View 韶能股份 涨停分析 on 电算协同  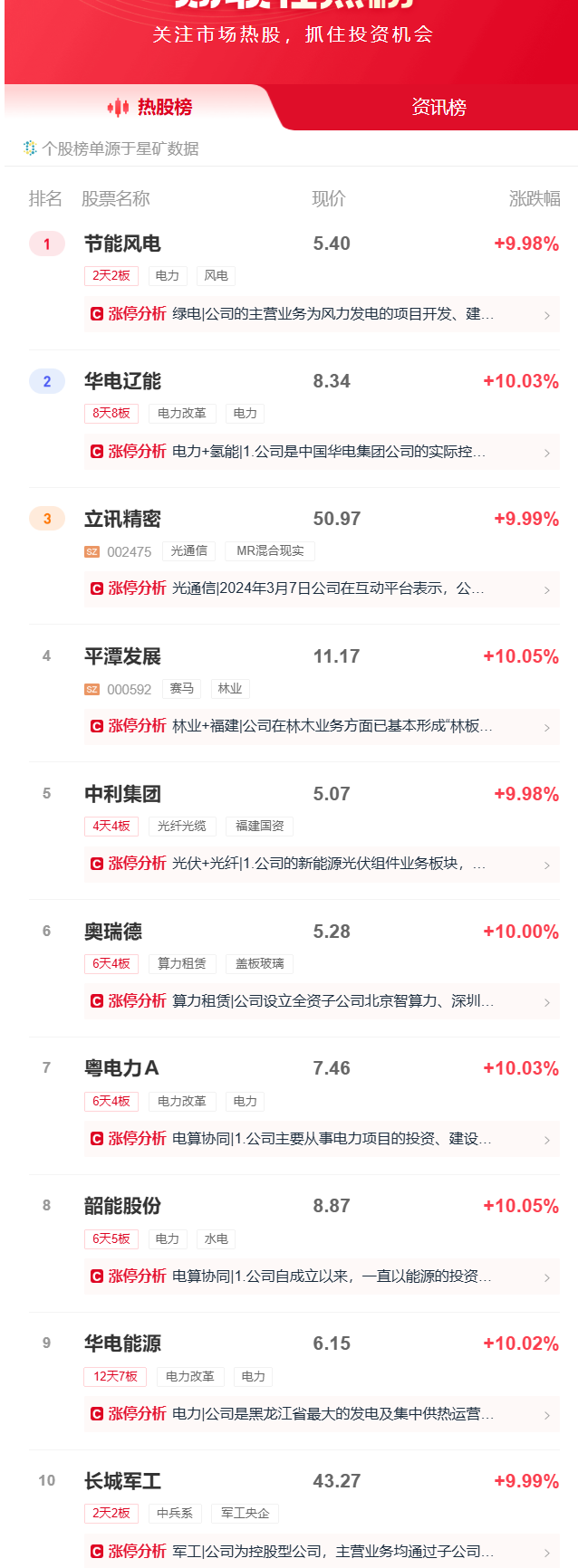[321, 1276]
